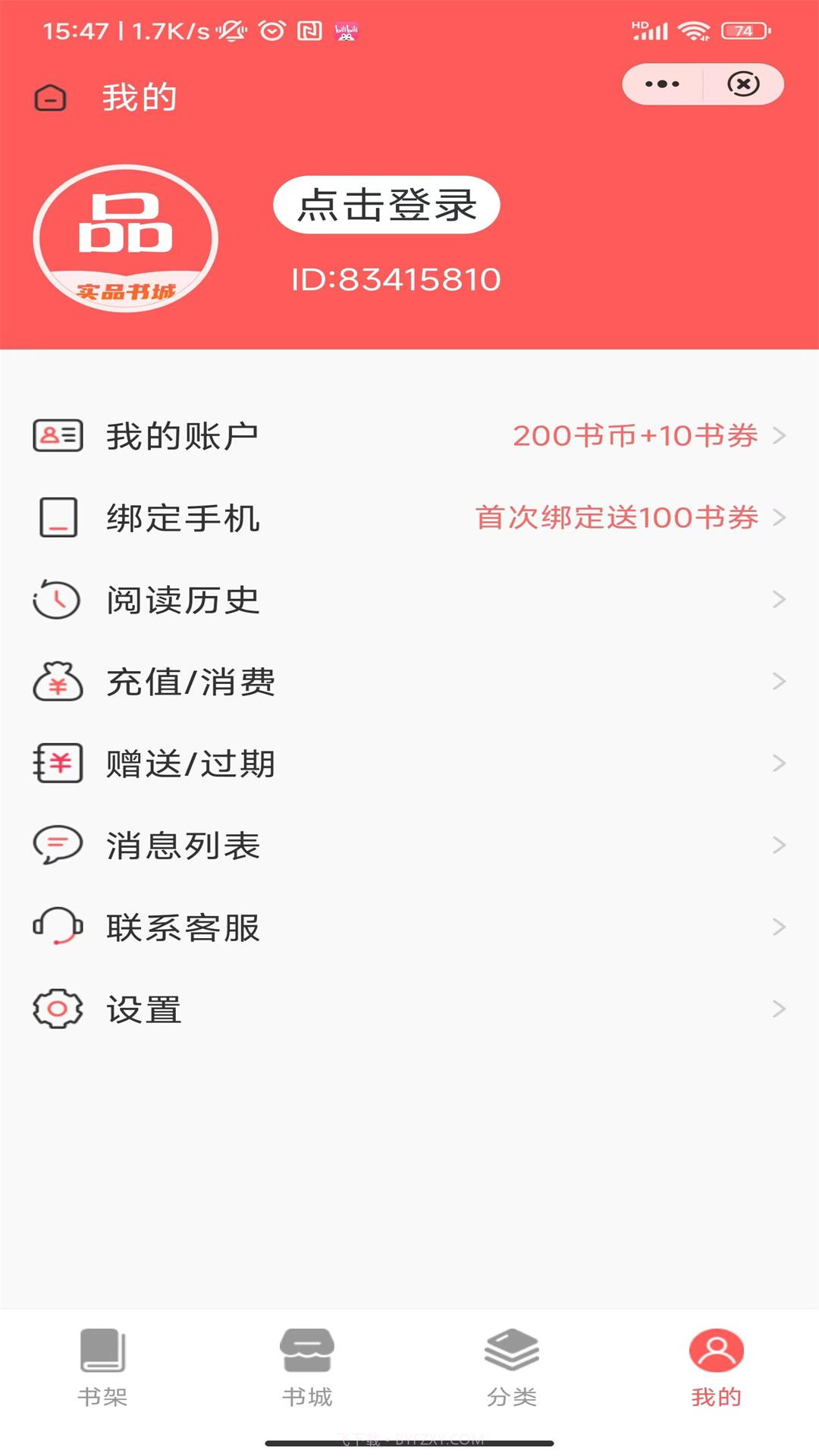Click the 设置 gear icon
Image resolution: width=819 pixels, height=1456 pixels.
57,1009
